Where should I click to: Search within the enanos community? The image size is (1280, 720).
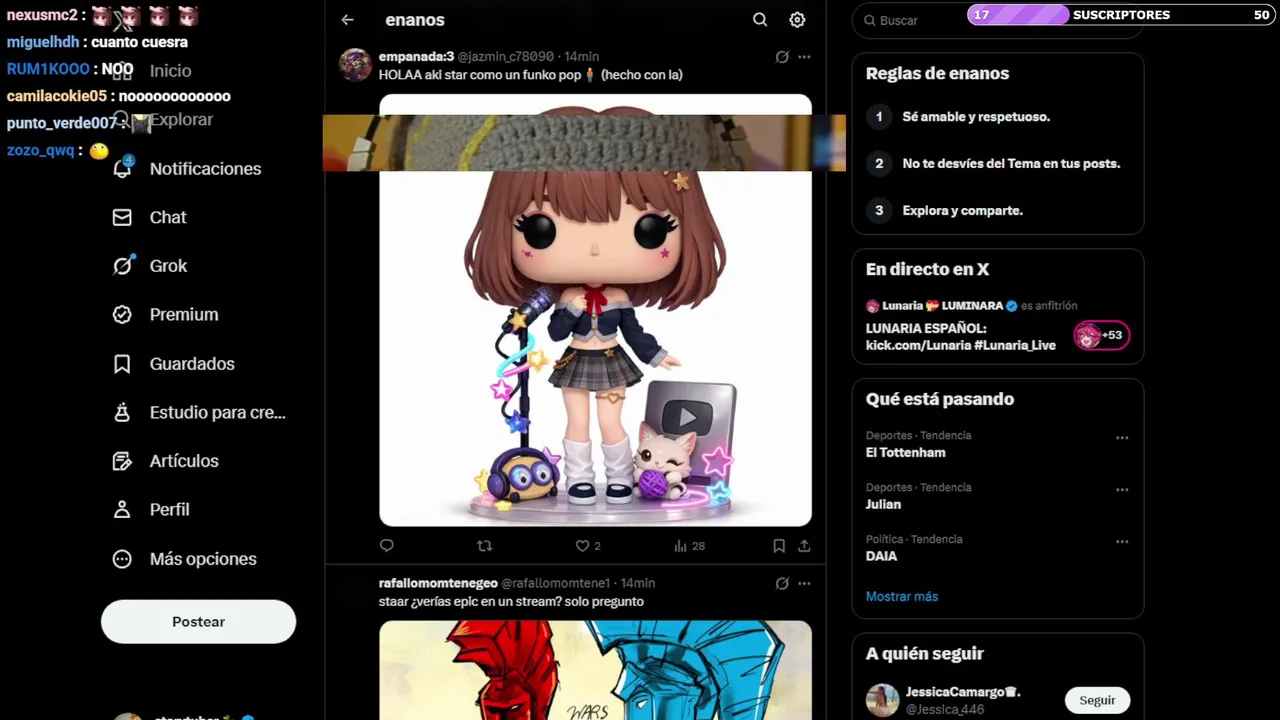pos(760,20)
